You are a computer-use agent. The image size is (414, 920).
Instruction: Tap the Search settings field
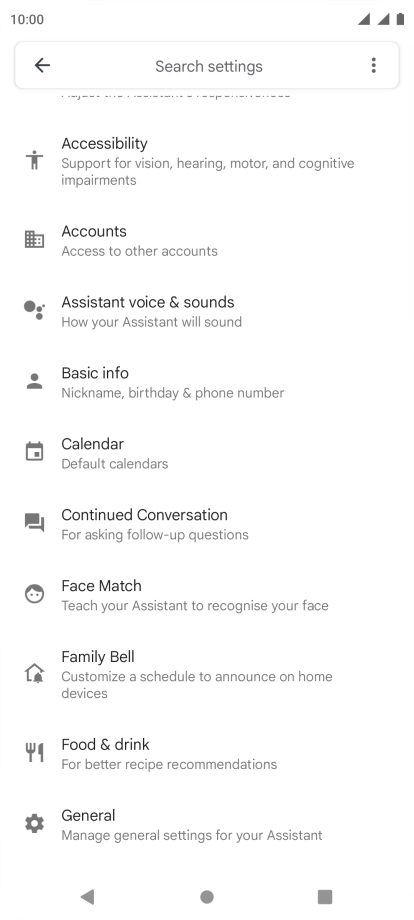[209, 66]
